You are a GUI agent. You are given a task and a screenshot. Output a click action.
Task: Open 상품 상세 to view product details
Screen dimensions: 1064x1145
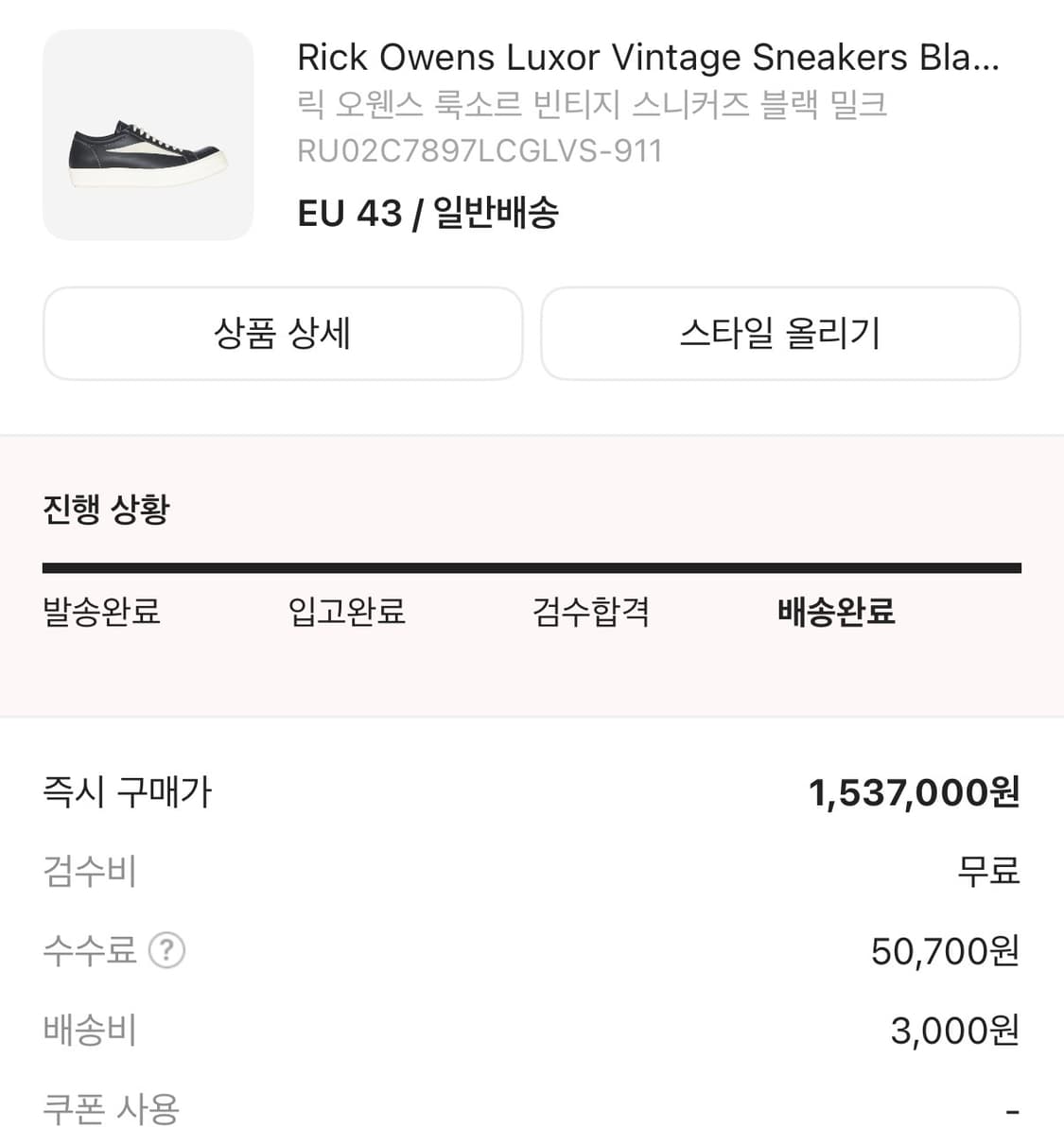click(282, 333)
